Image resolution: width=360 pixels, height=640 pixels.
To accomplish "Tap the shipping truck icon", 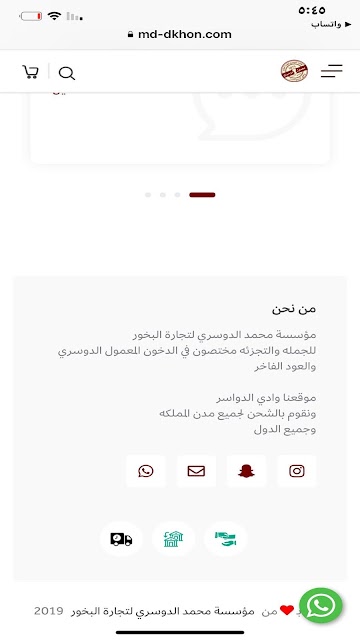I will click(x=121, y=539).
